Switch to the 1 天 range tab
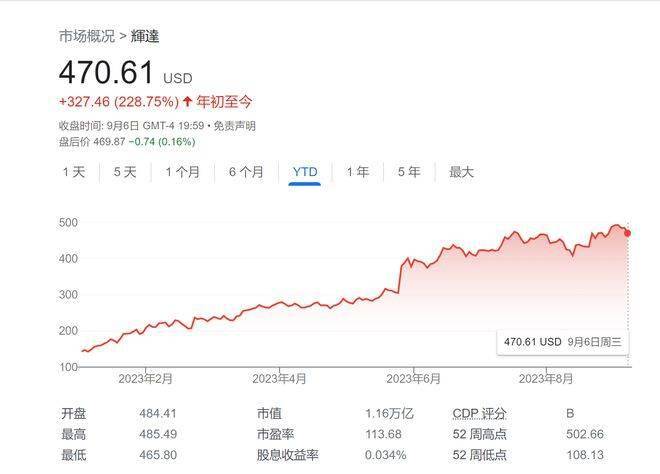Viewport: 660px width, 474px height. tap(74, 172)
